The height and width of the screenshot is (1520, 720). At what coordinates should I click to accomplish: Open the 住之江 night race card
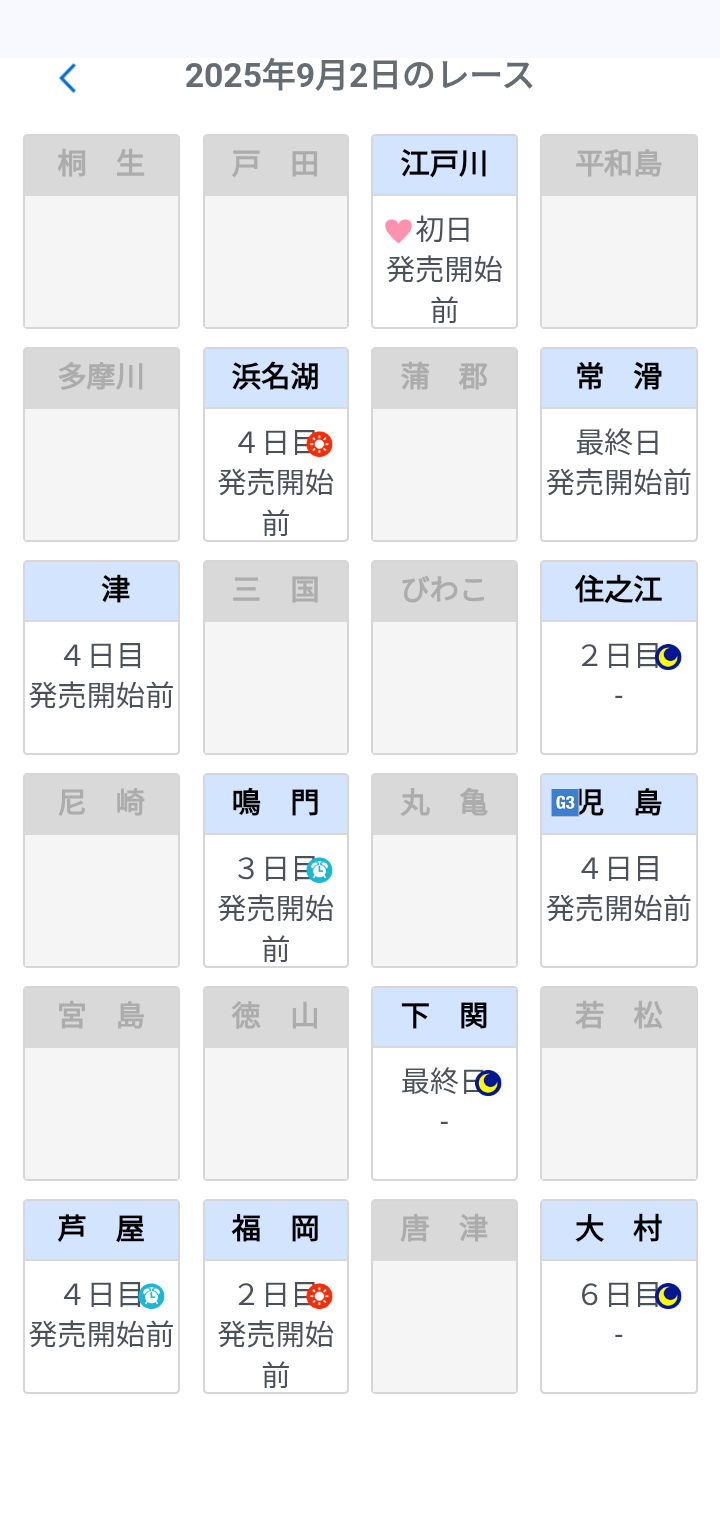click(618, 658)
